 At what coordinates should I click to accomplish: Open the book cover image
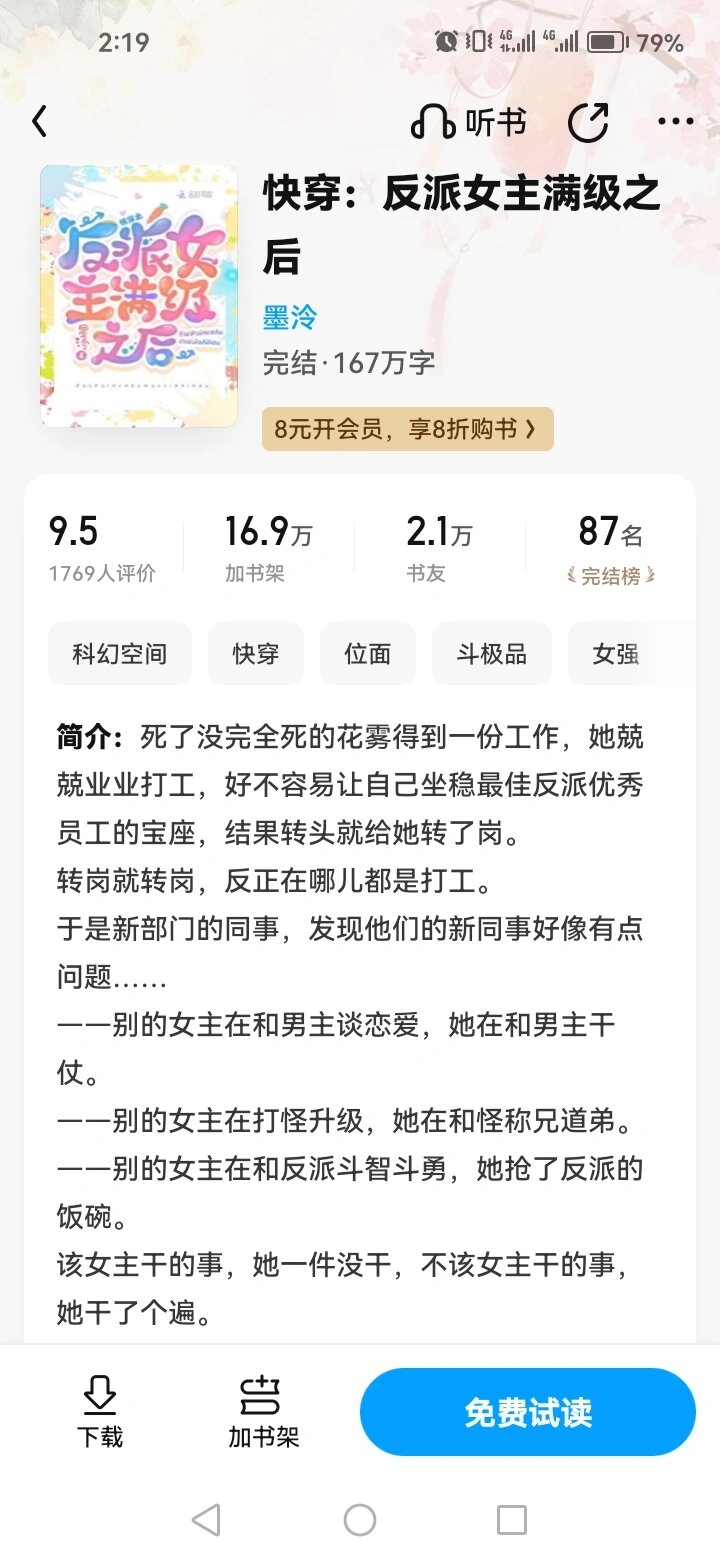(139, 296)
